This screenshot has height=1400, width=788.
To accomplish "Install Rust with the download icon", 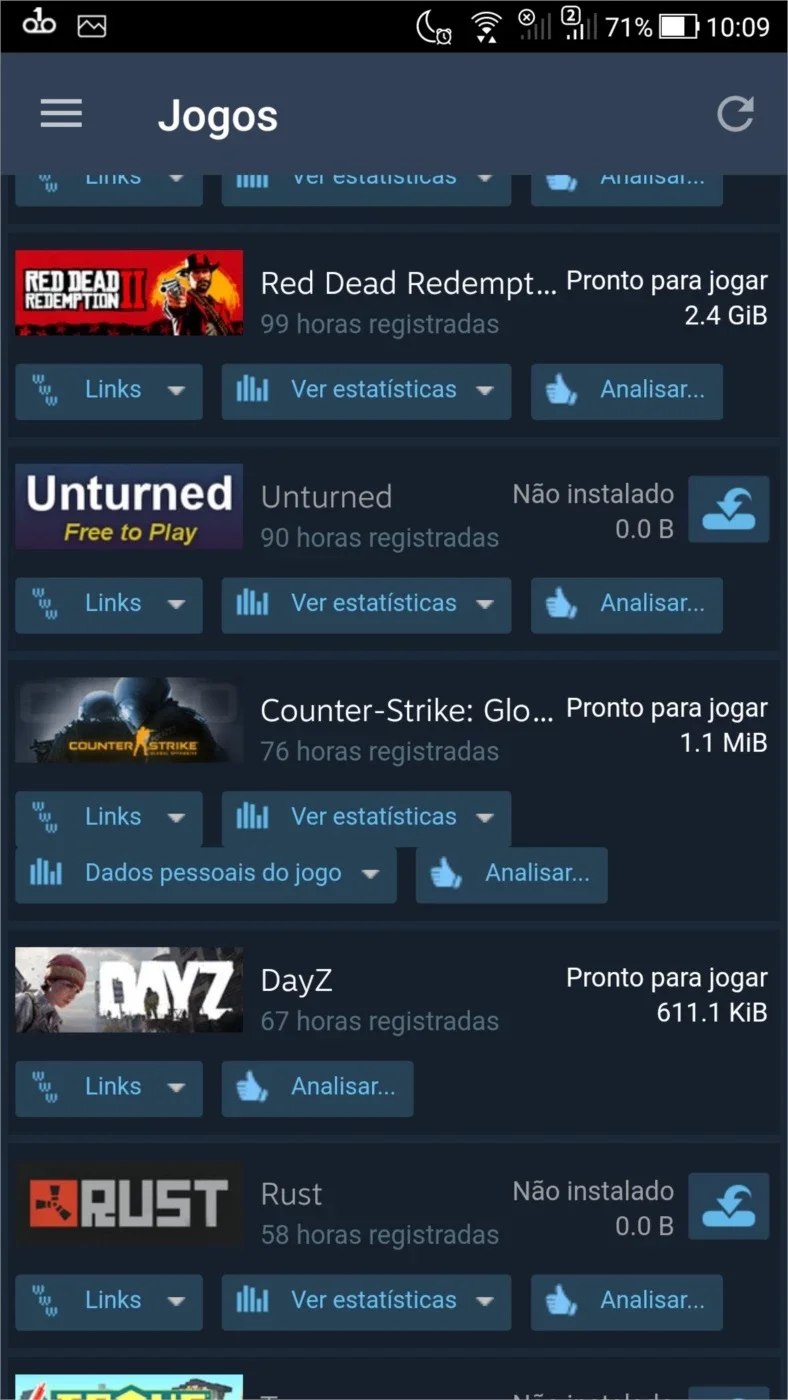I will tap(729, 1206).
